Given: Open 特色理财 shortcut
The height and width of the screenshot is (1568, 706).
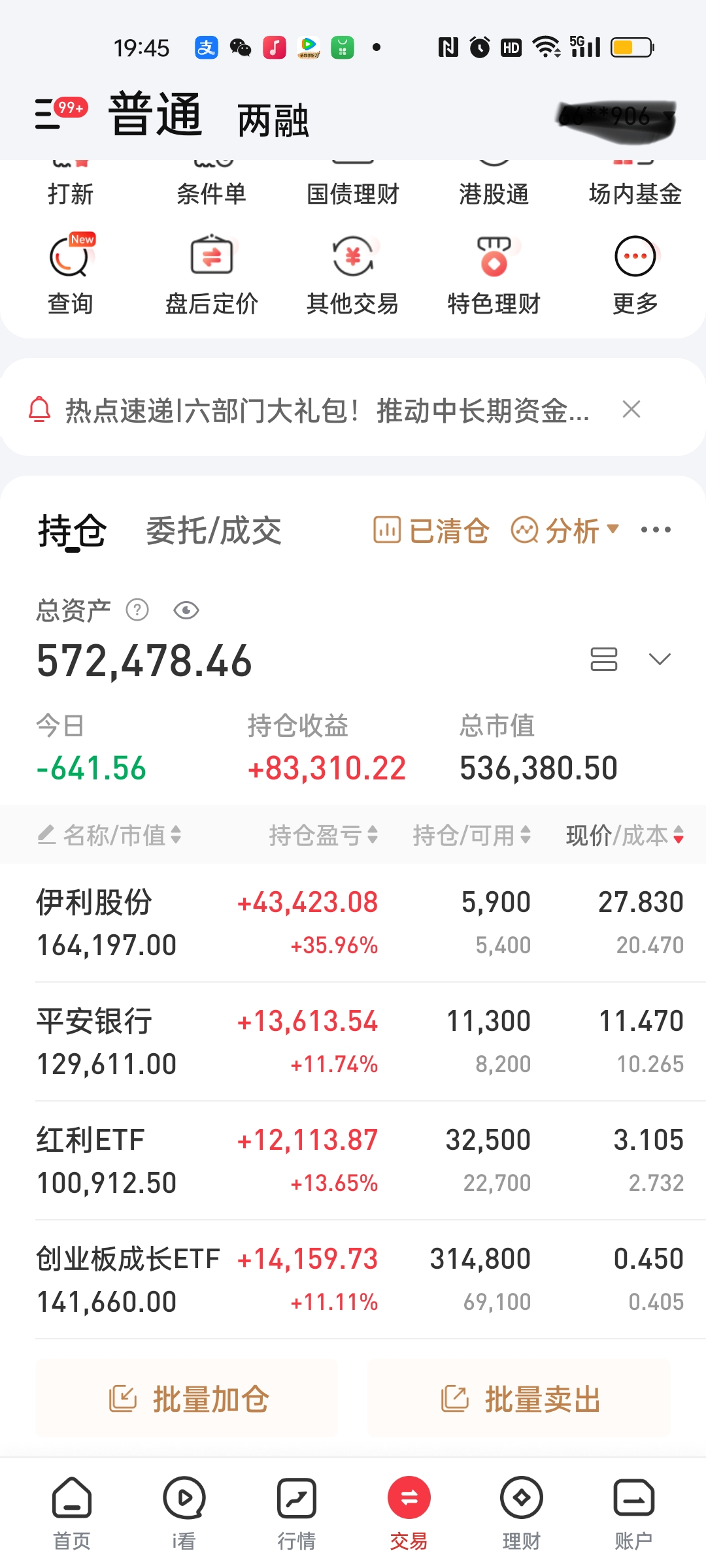Looking at the screenshot, I should (494, 276).
